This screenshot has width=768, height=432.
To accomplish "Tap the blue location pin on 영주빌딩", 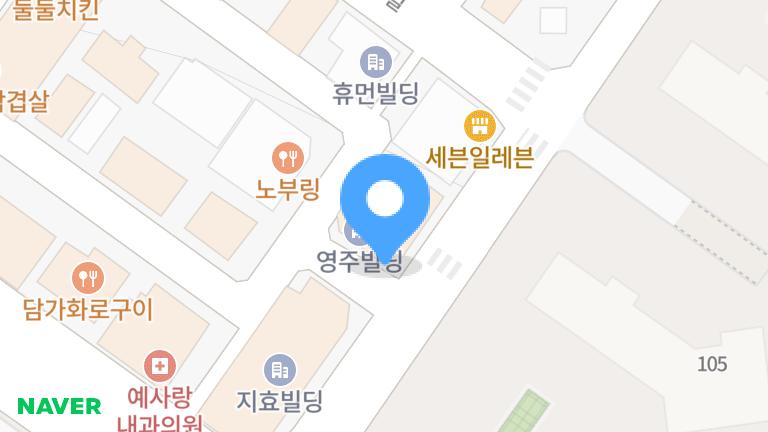I will coord(385,201).
